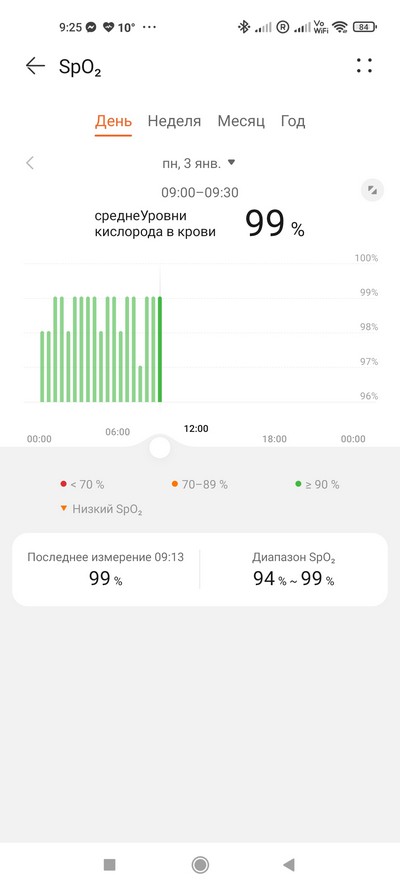Go to the previous day with left chevron
400x889 pixels.
point(30,163)
